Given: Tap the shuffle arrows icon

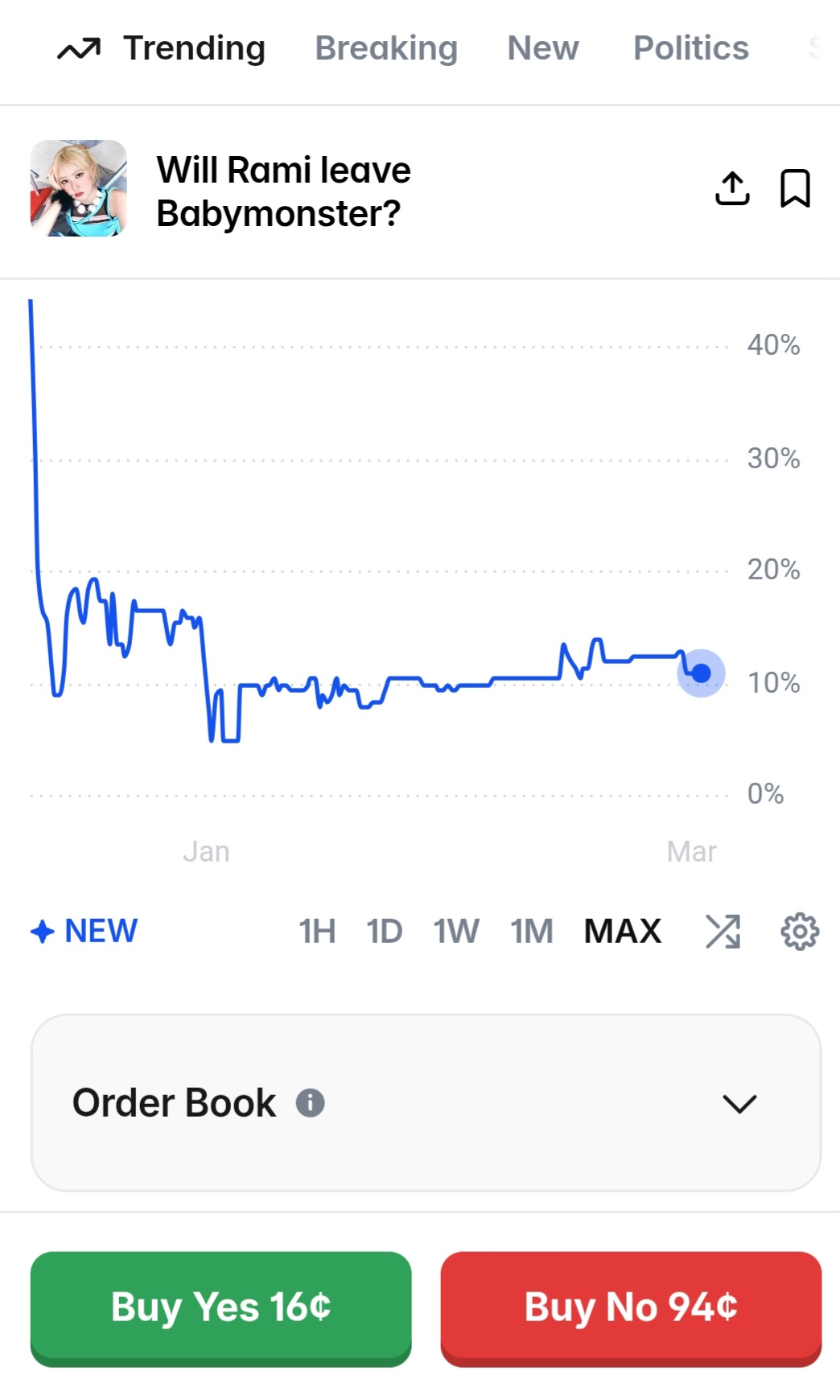Looking at the screenshot, I should [x=723, y=932].
